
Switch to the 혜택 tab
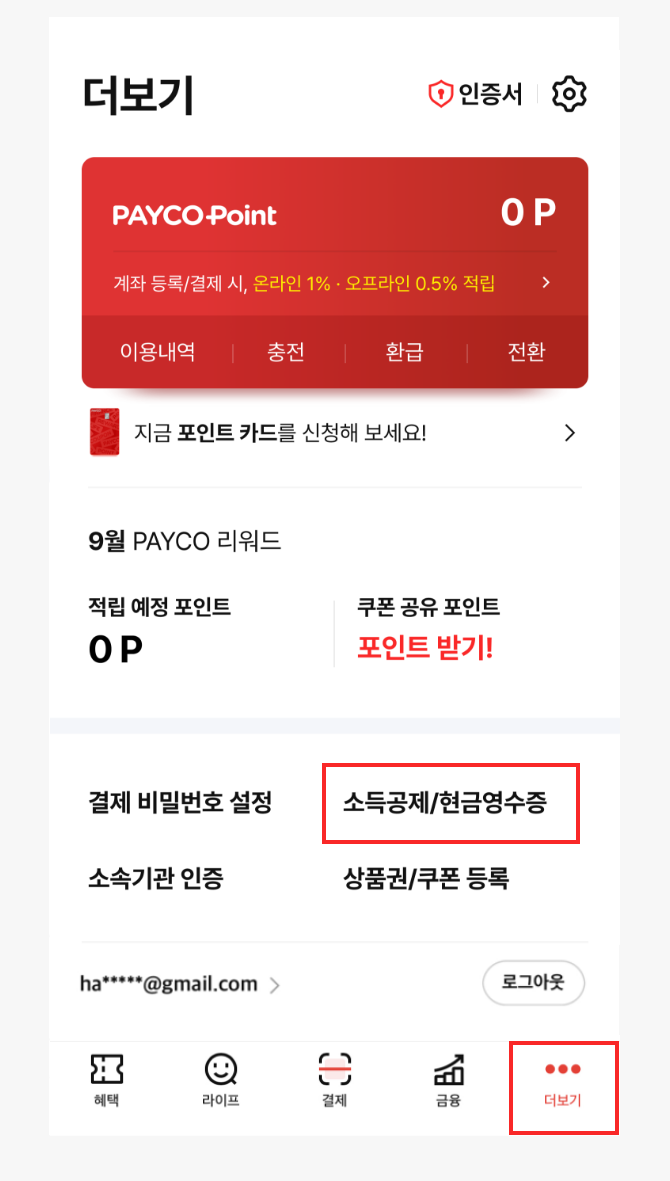click(x=106, y=1081)
